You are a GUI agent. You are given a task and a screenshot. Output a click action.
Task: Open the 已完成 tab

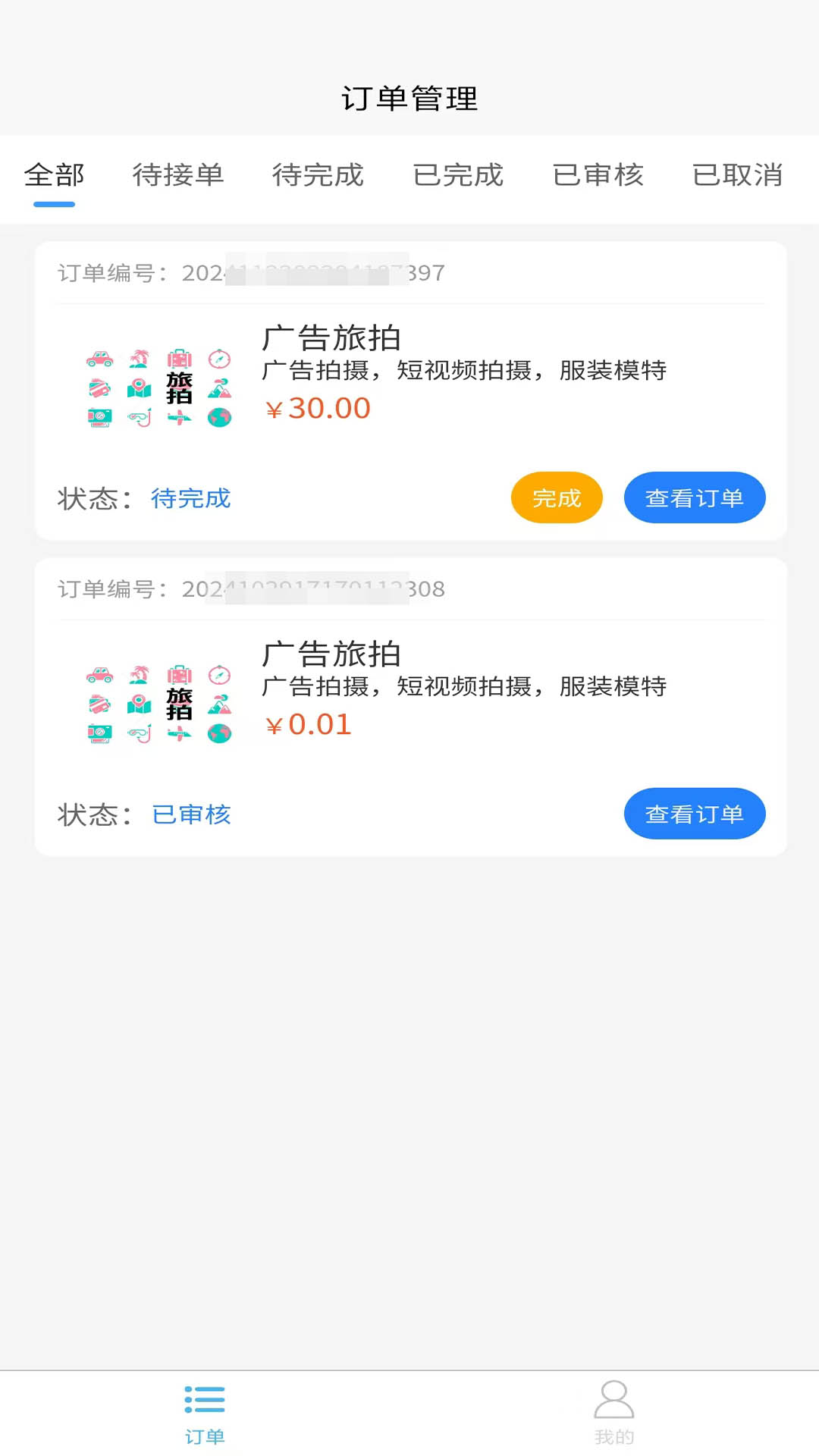click(x=458, y=175)
